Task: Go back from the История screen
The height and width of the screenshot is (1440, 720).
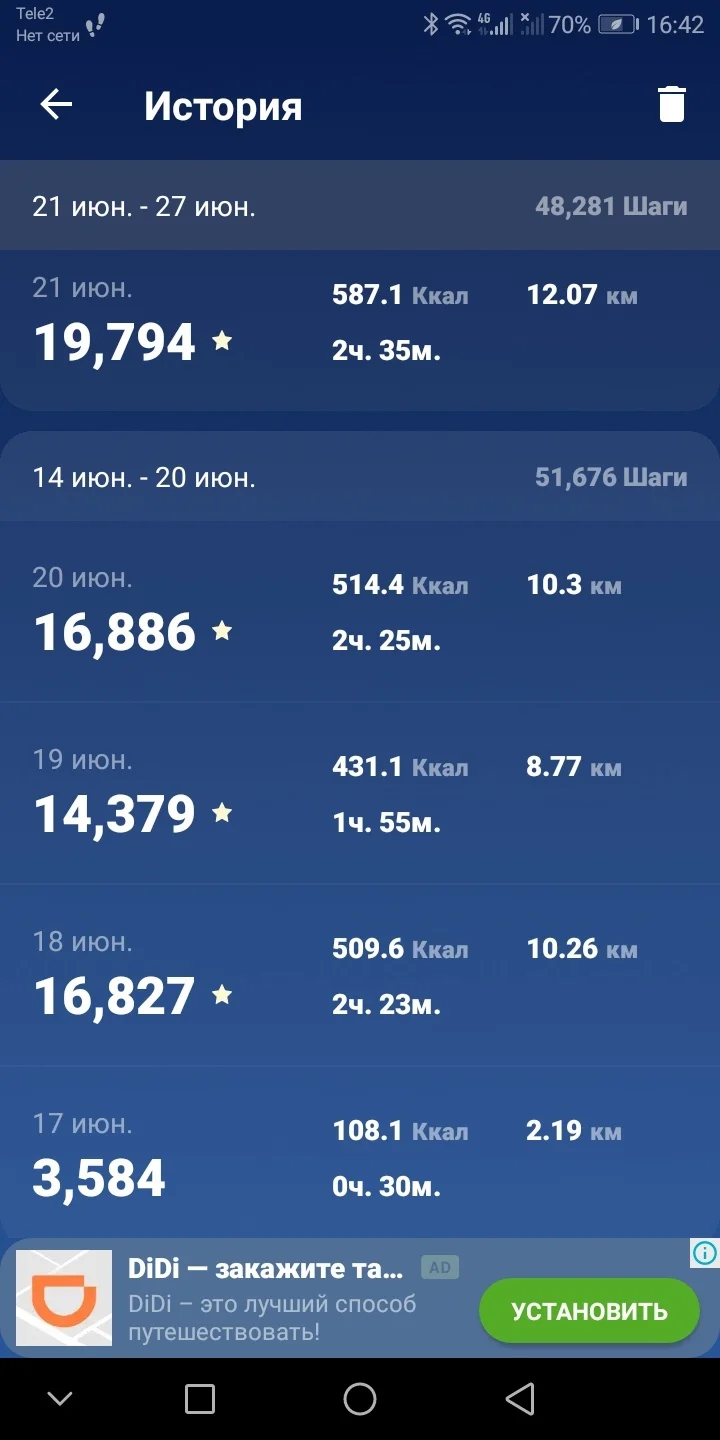Action: [56, 105]
